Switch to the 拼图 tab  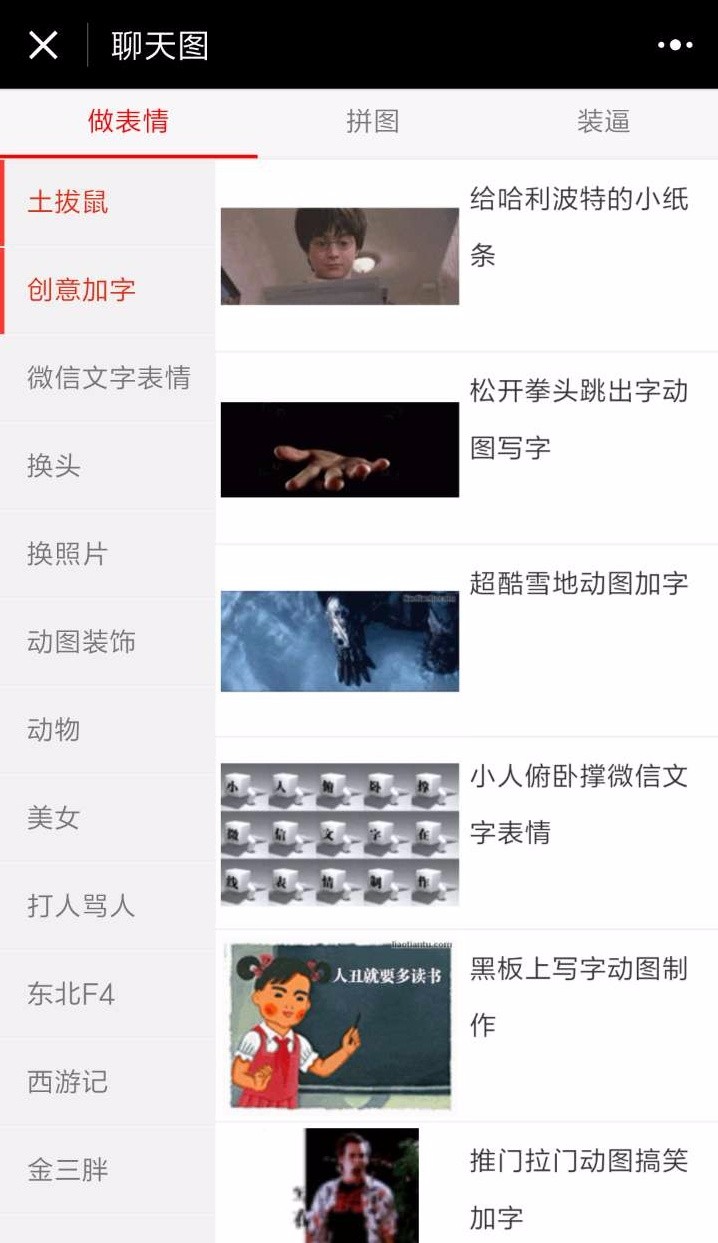372,122
